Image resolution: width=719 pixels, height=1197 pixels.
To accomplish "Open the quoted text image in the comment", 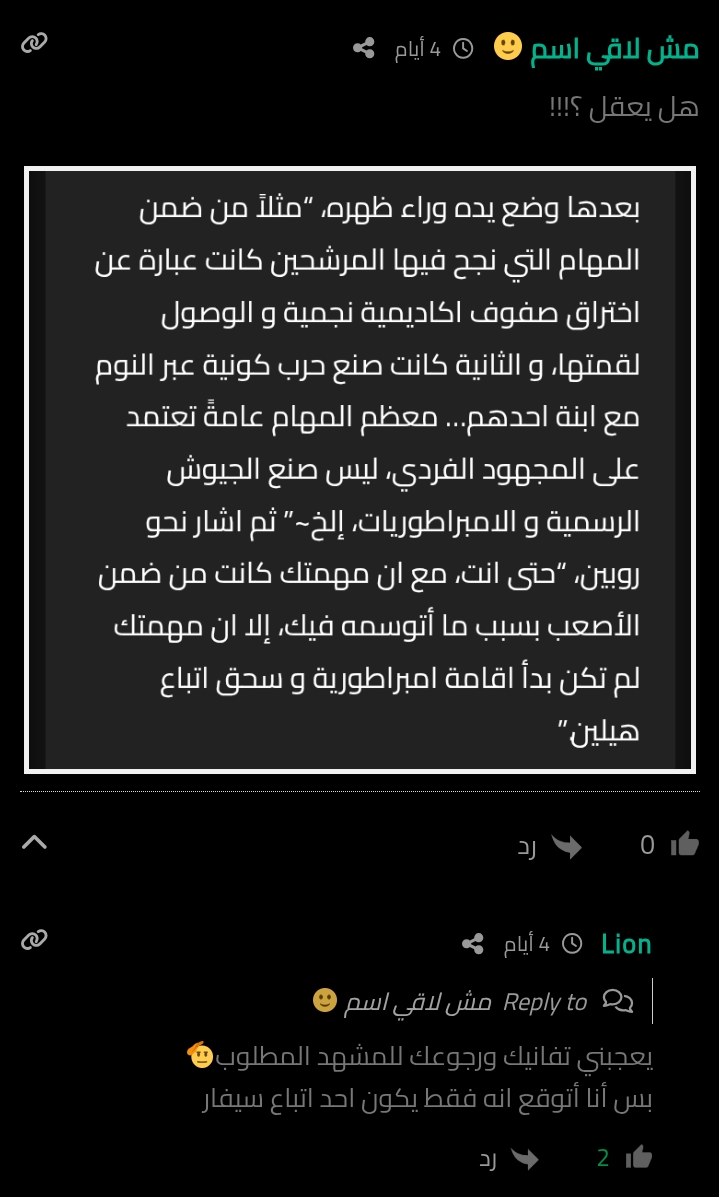I will click(x=360, y=470).
